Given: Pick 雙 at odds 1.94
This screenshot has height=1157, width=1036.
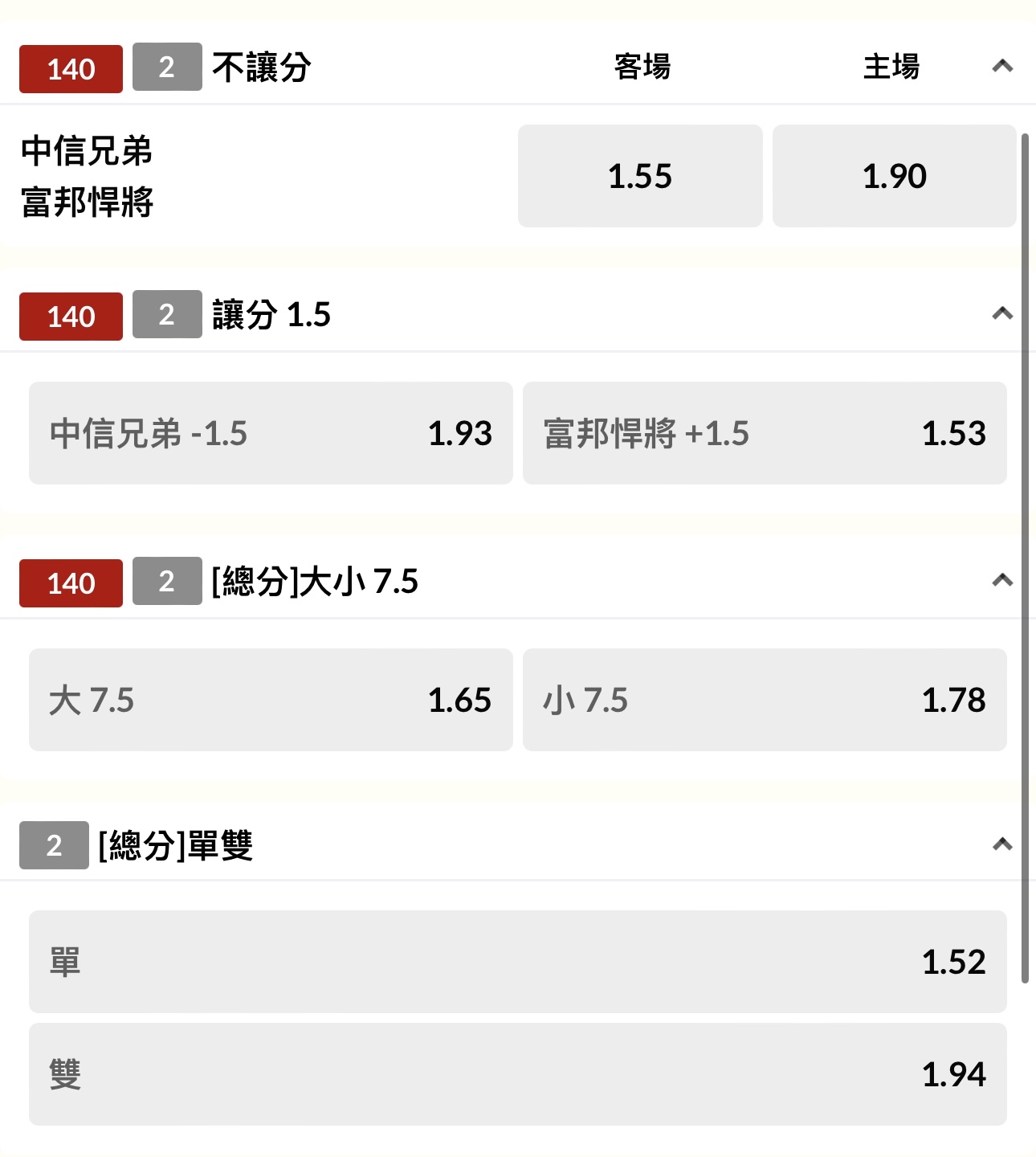Looking at the screenshot, I should [517, 1074].
